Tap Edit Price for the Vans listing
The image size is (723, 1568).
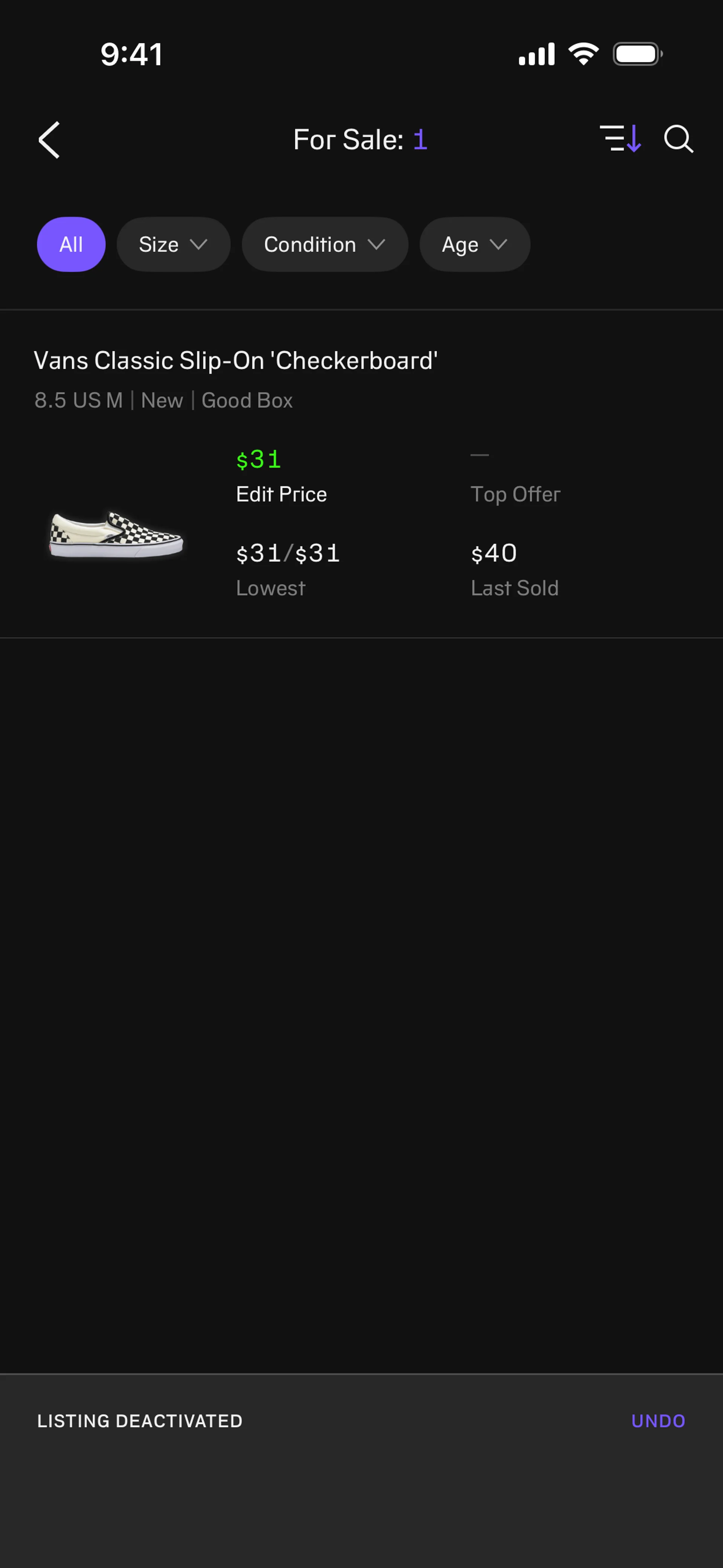(281, 494)
